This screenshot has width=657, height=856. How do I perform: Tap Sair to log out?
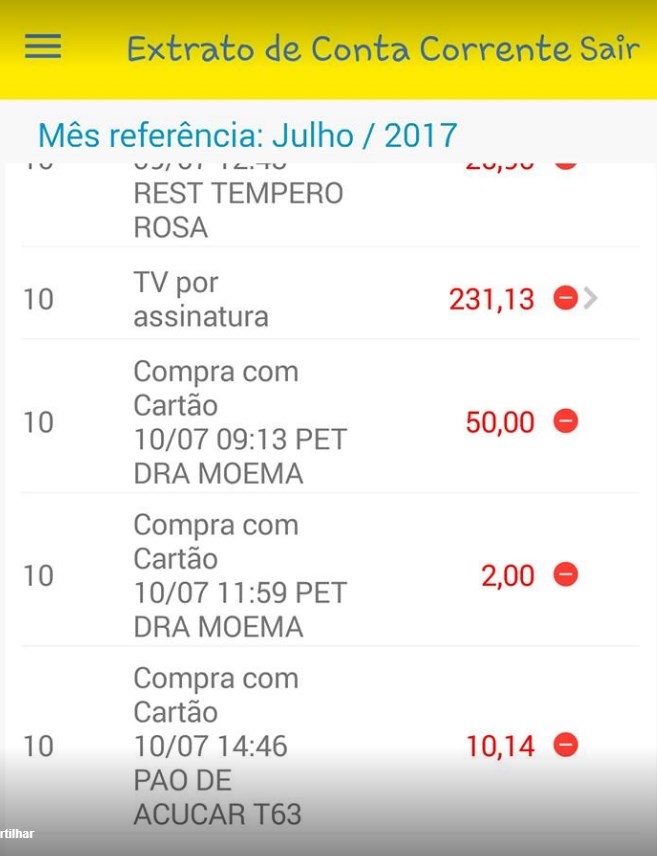click(609, 48)
